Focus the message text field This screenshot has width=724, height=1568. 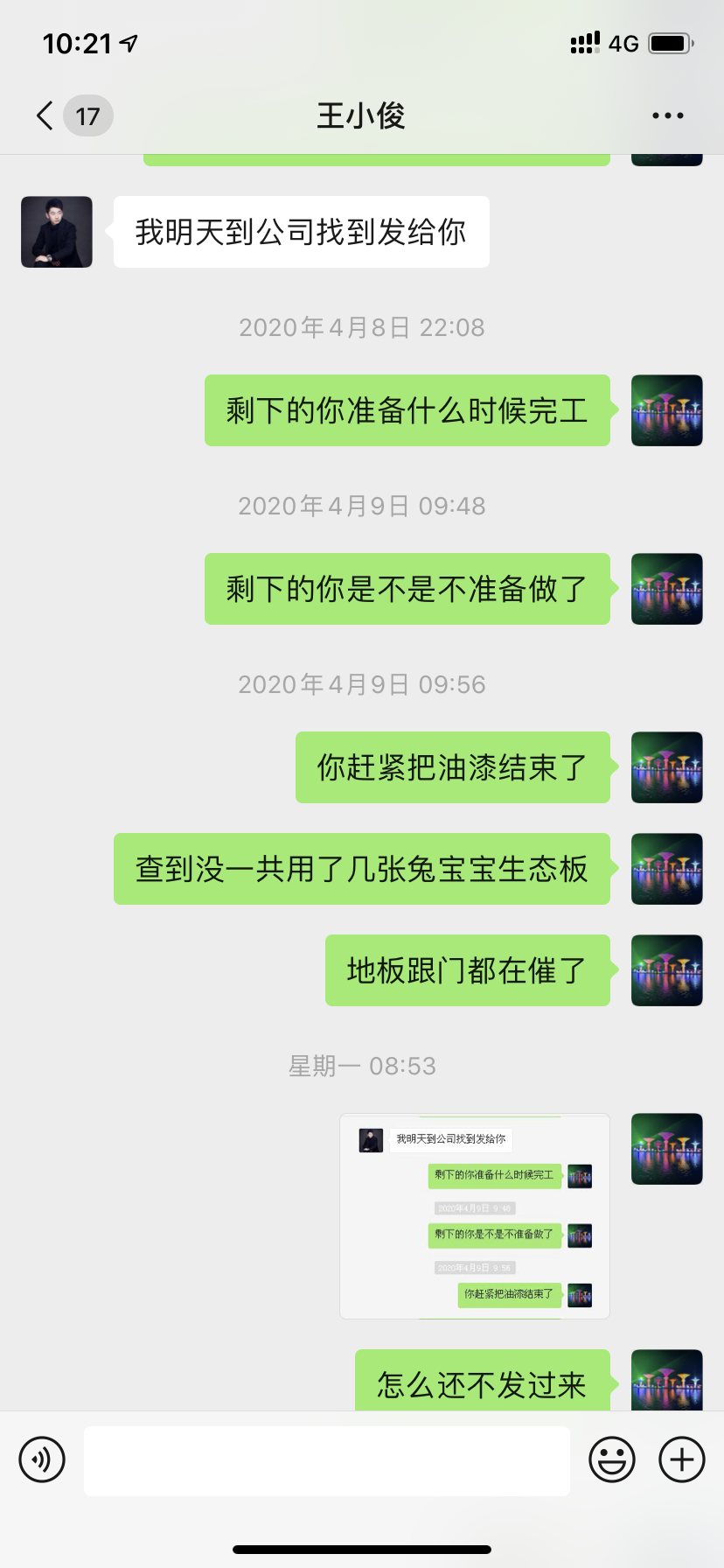[326, 1460]
